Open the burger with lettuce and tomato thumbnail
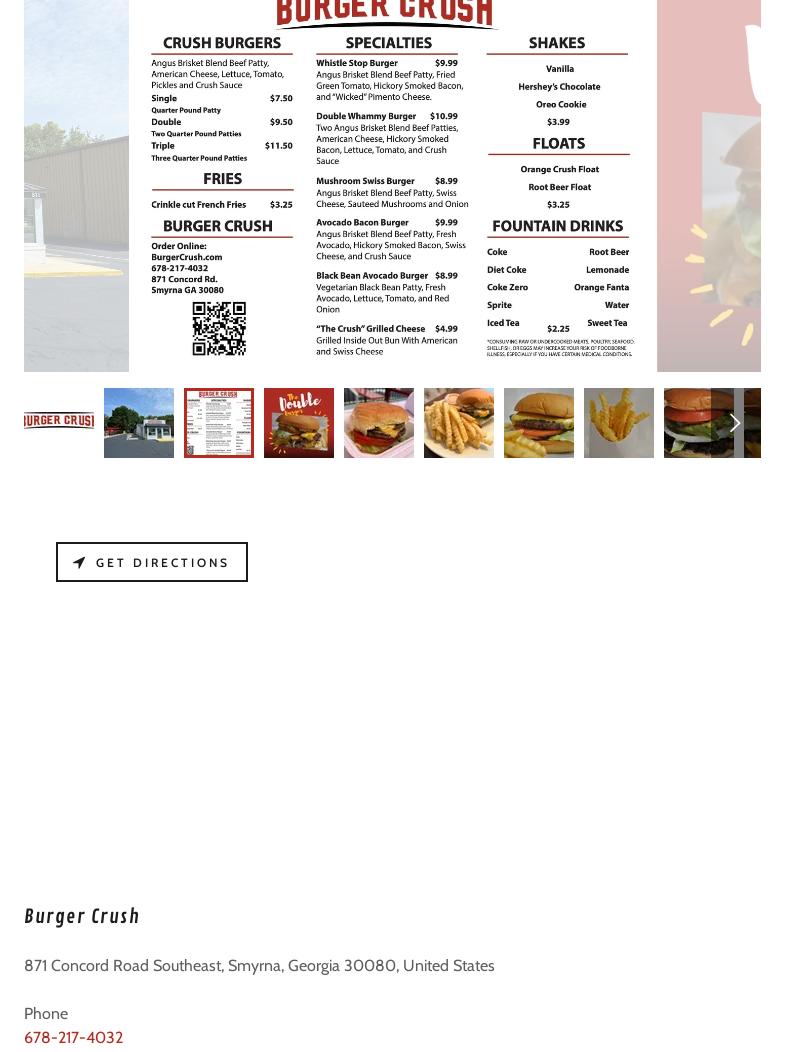The width and height of the screenshot is (785, 1052). point(697,423)
